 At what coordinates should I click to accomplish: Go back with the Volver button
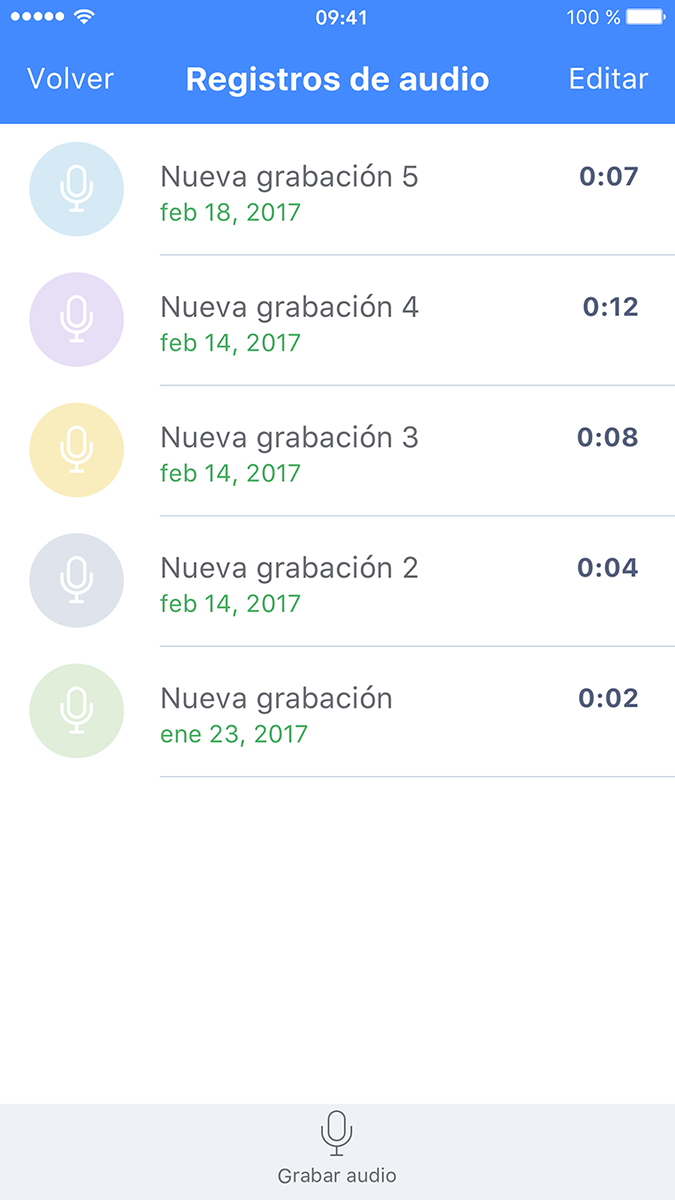pyautogui.click(x=70, y=79)
